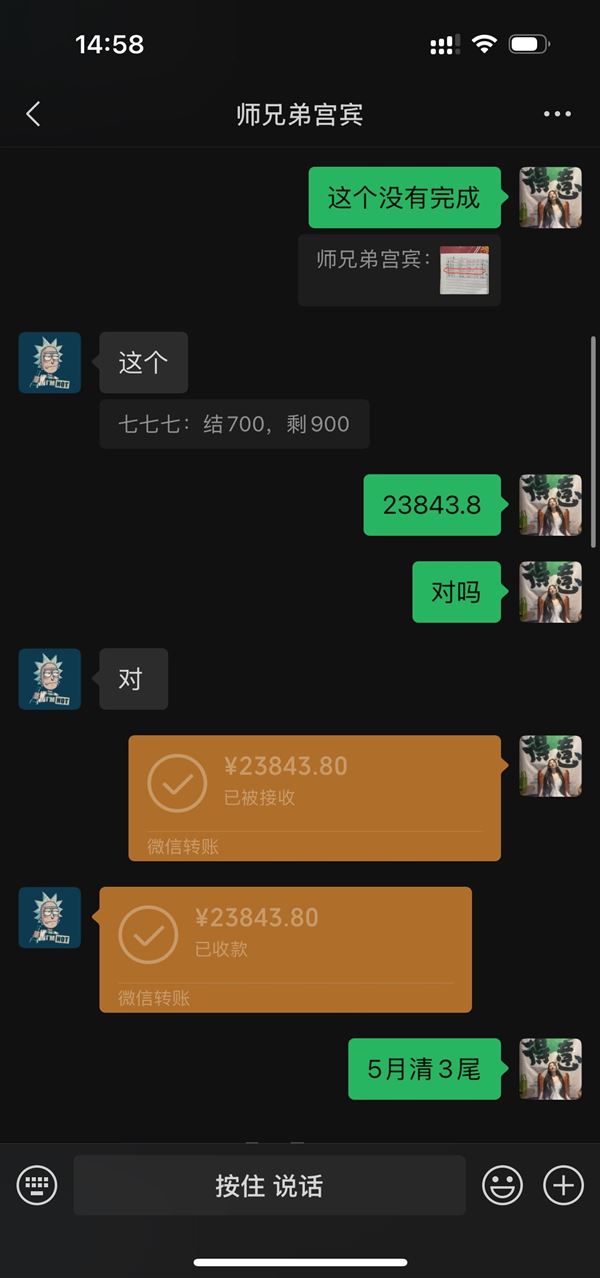Tap the 按住 说话 voice button
Screen dimensions: 600x1278
coord(270,1186)
